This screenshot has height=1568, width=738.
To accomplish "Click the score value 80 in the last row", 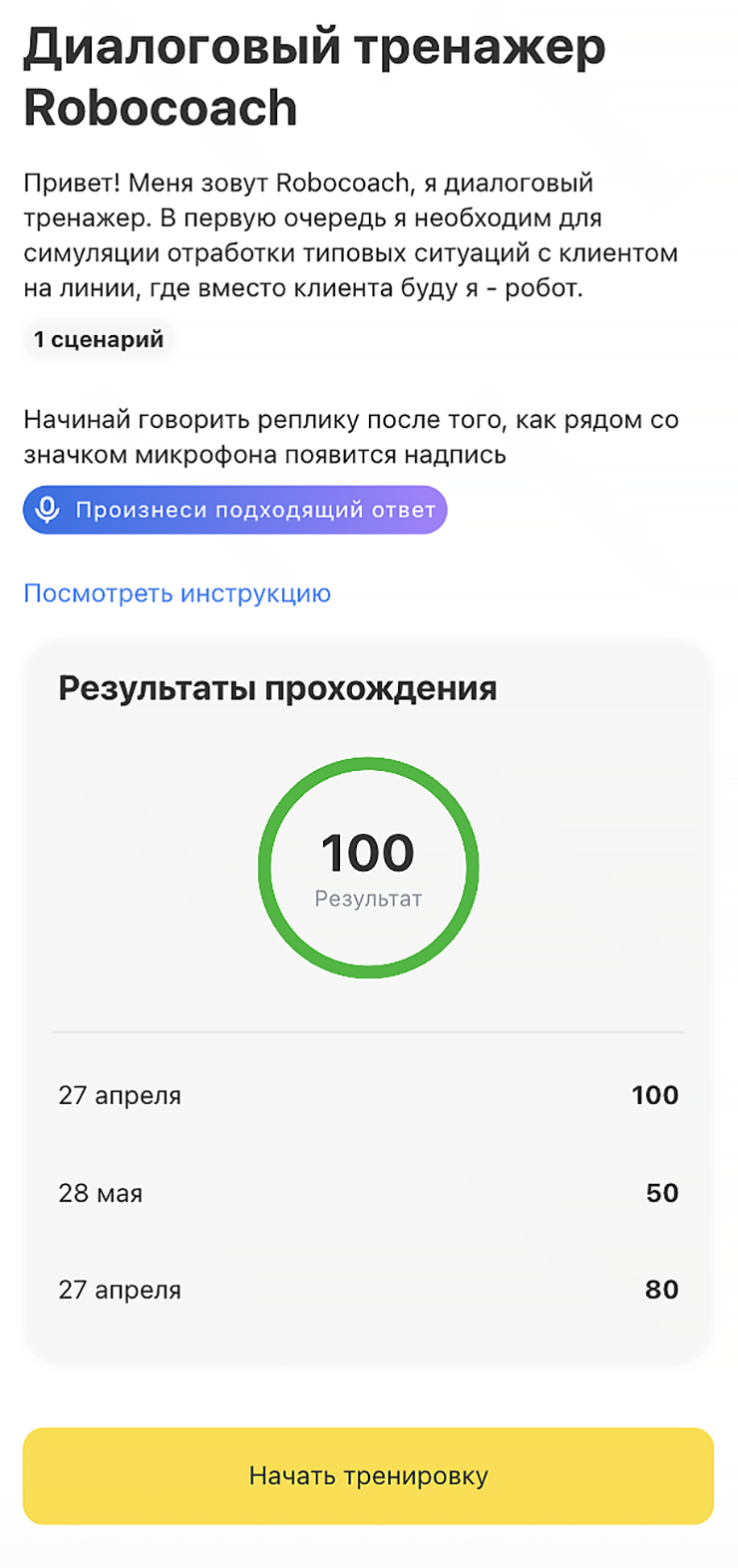I will [661, 1289].
